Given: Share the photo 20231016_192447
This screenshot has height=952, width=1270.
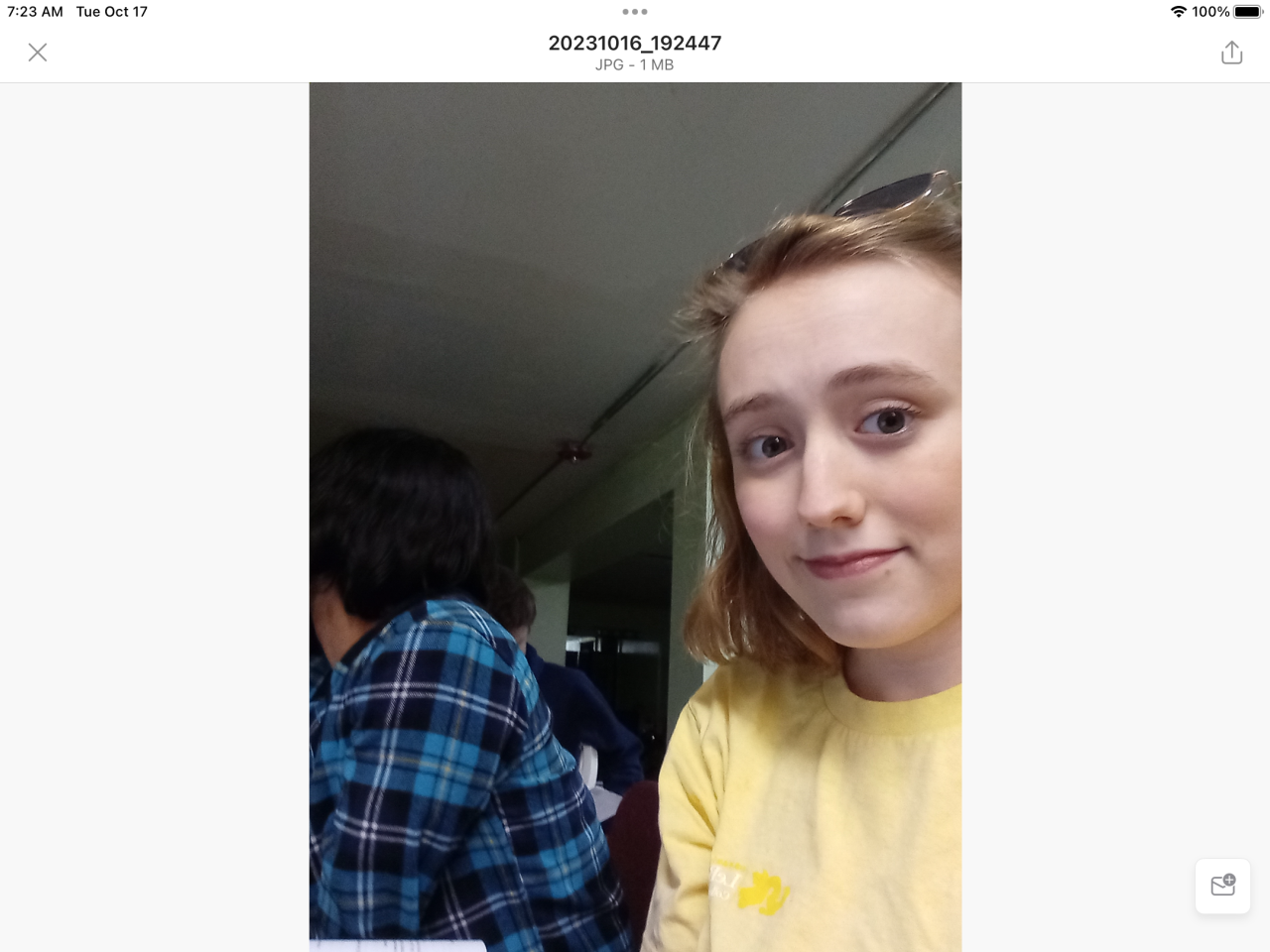Looking at the screenshot, I should (1231, 53).
